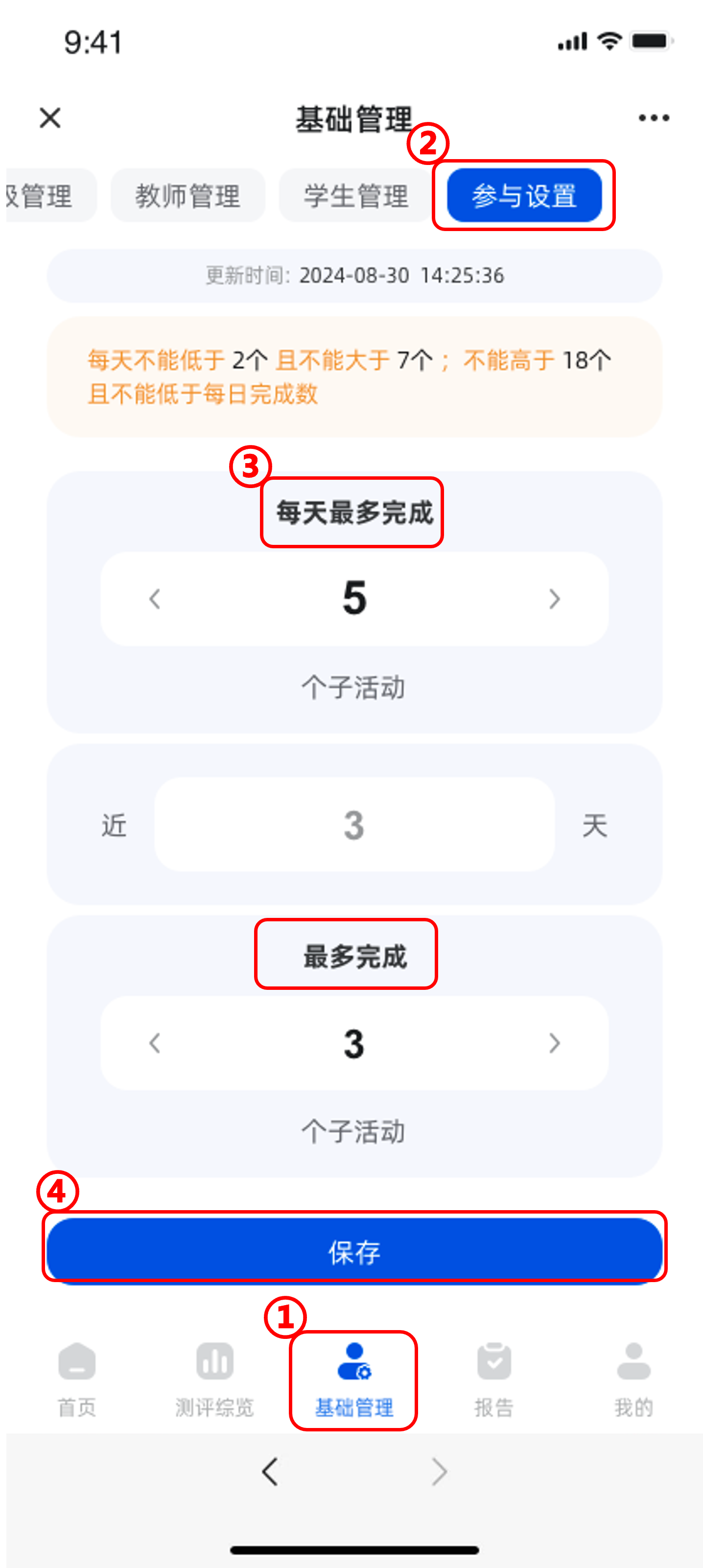Save settings with the 保存 button
Screen dimensions: 703x1568
point(354,1251)
